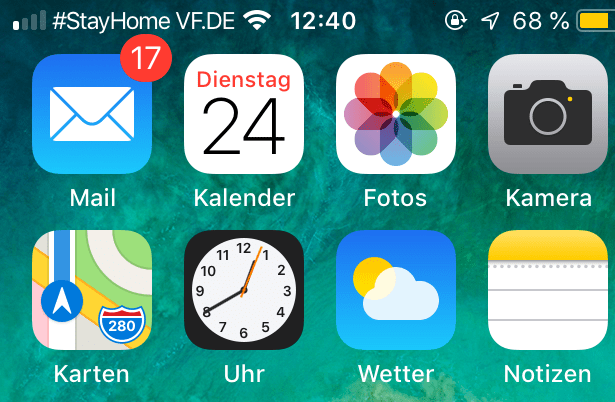Open the Fotos app

tap(396, 114)
